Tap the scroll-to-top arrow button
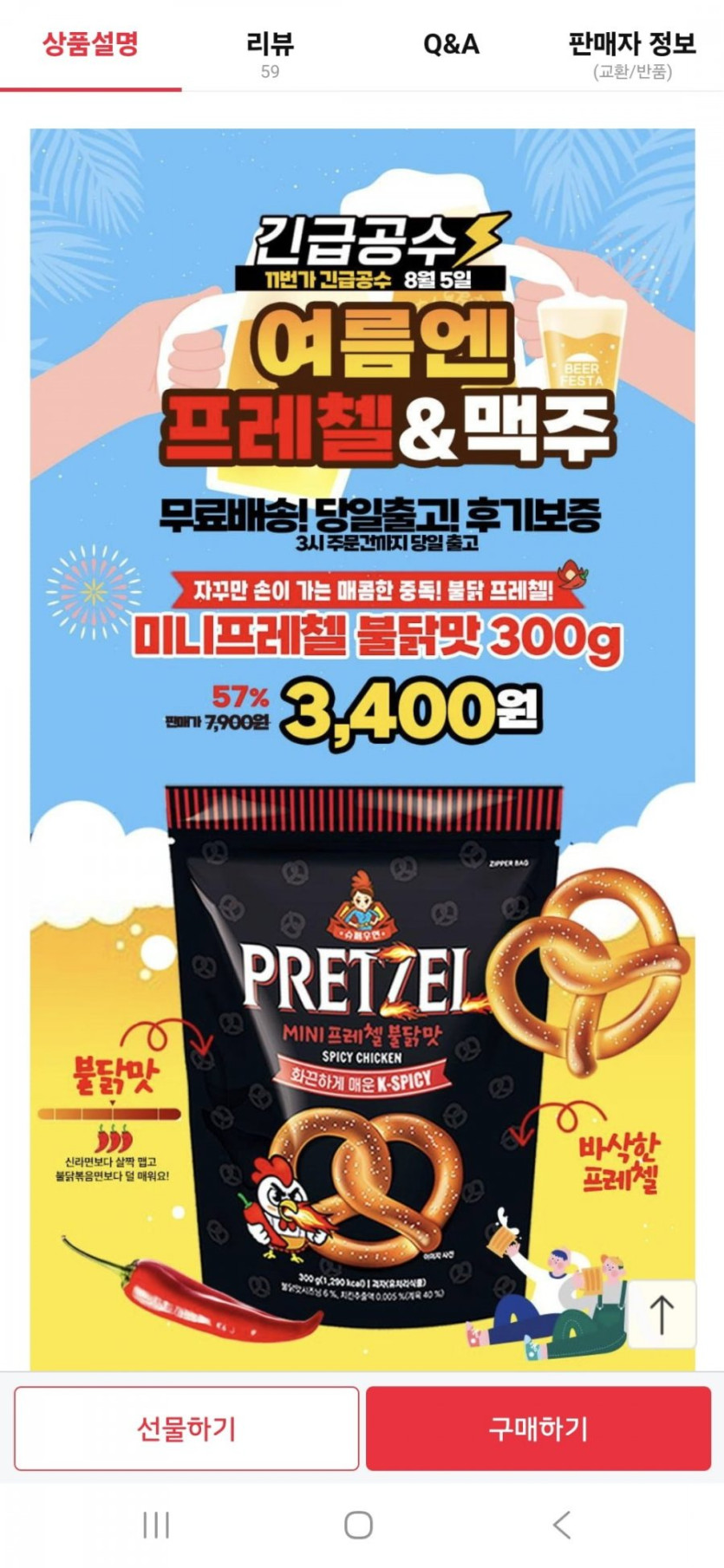The image size is (724, 1568). [662, 1314]
